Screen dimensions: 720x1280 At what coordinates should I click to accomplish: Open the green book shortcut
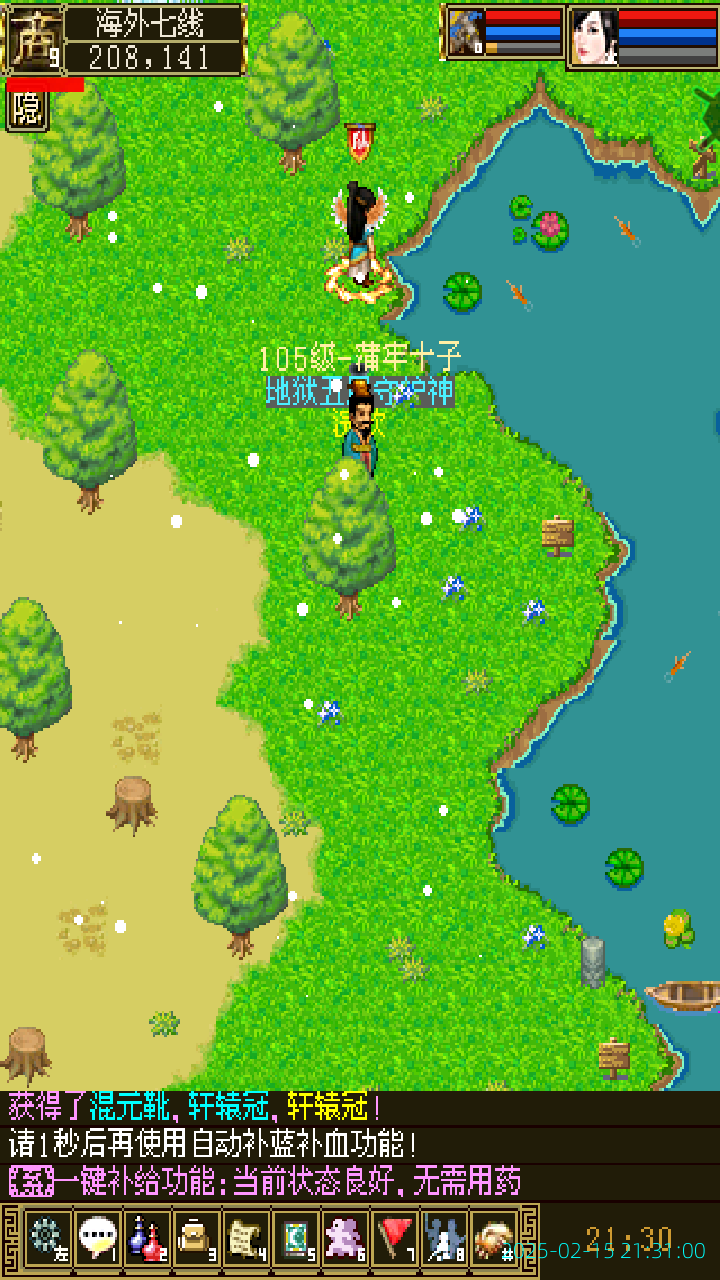(295, 1238)
